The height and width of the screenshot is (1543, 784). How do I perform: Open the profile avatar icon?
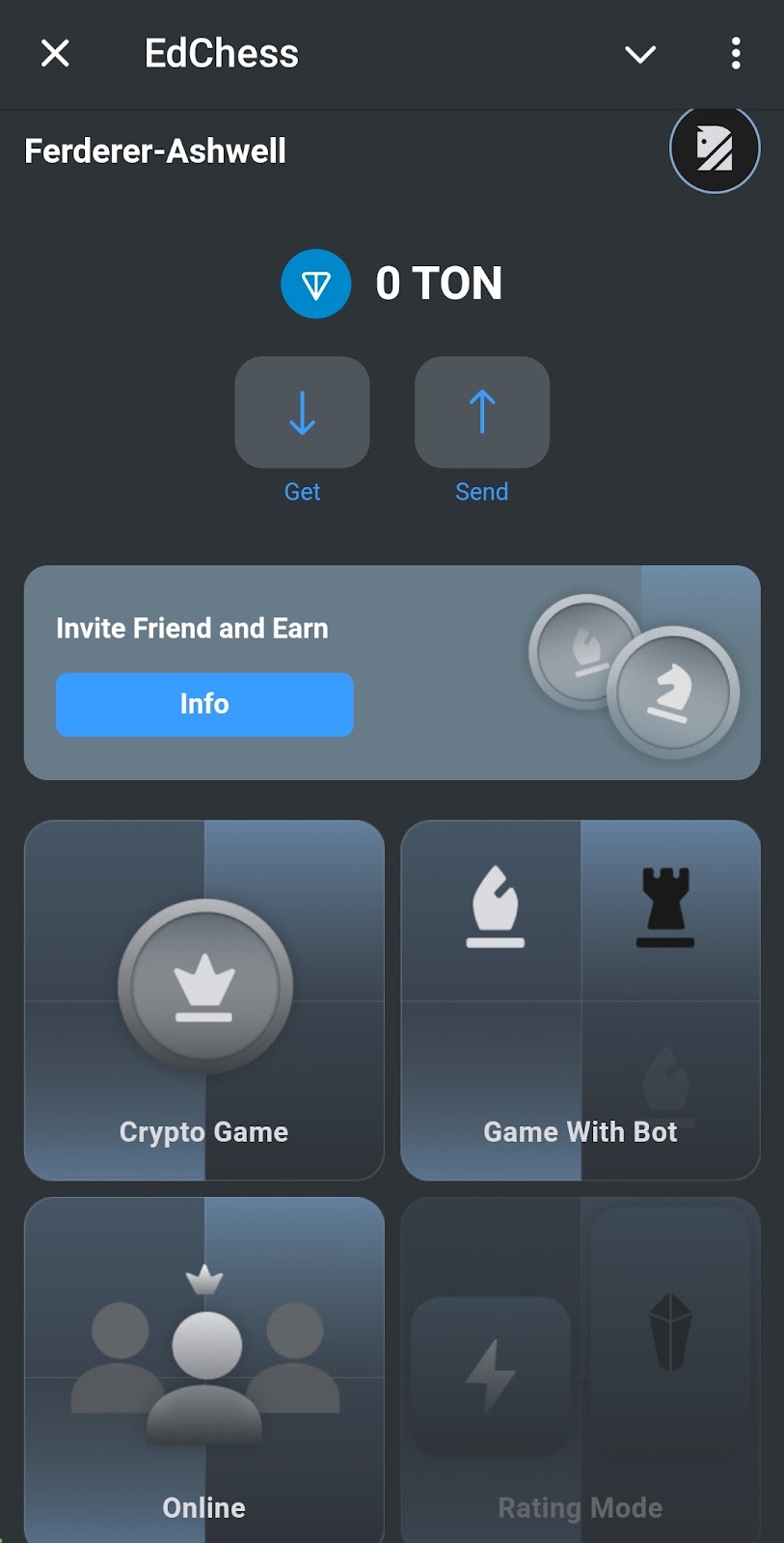(715, 149)
